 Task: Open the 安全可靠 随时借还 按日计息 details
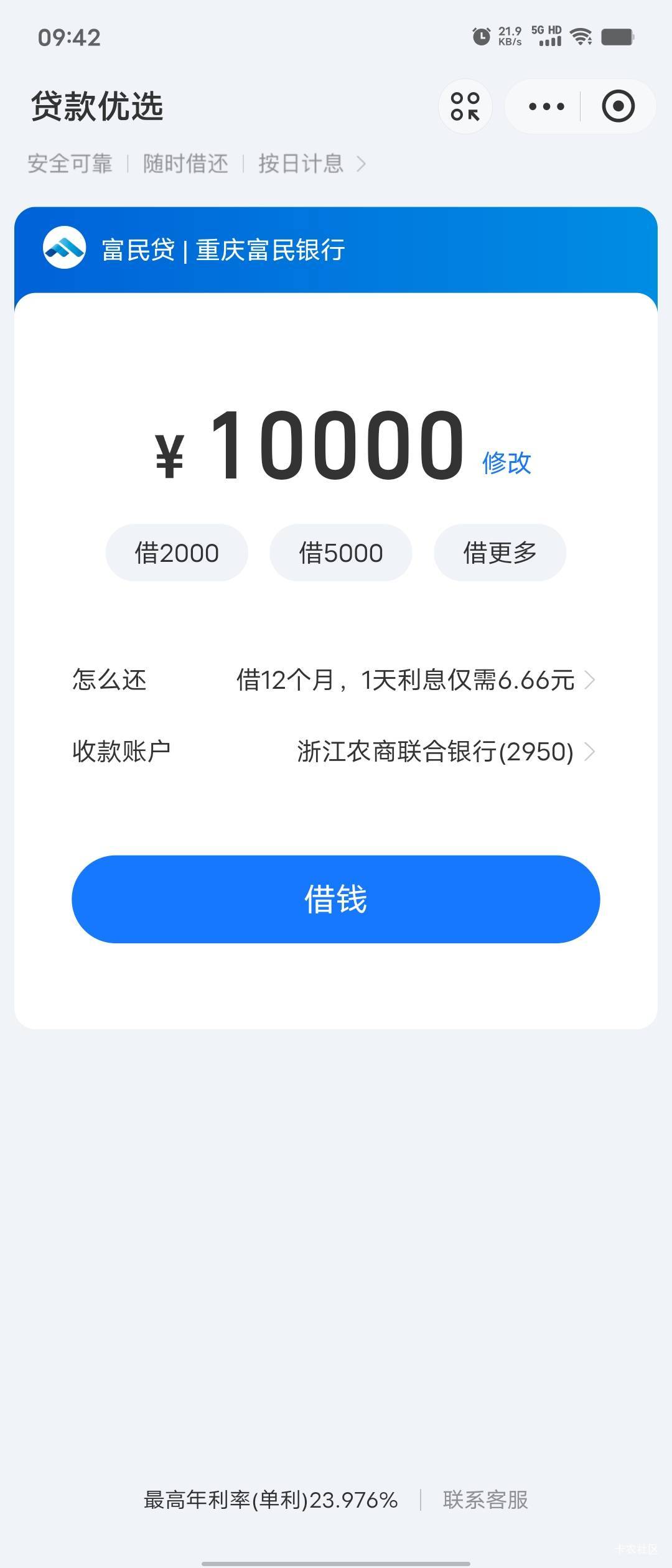[x=197, y=164]
